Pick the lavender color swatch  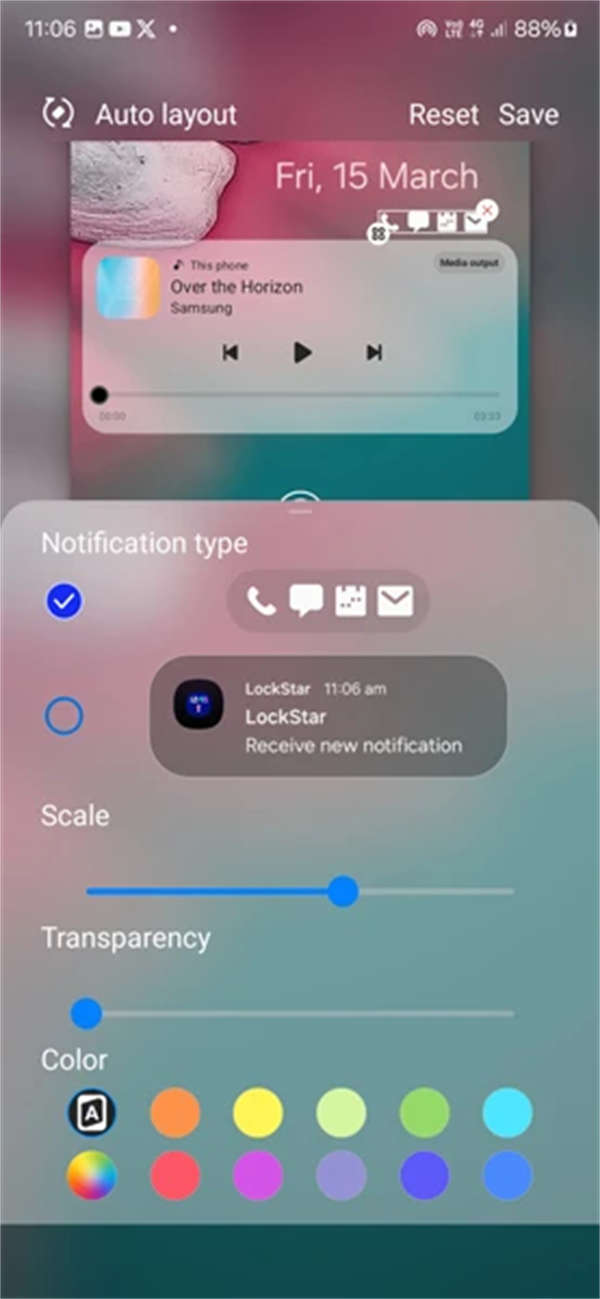(341, 1176)
